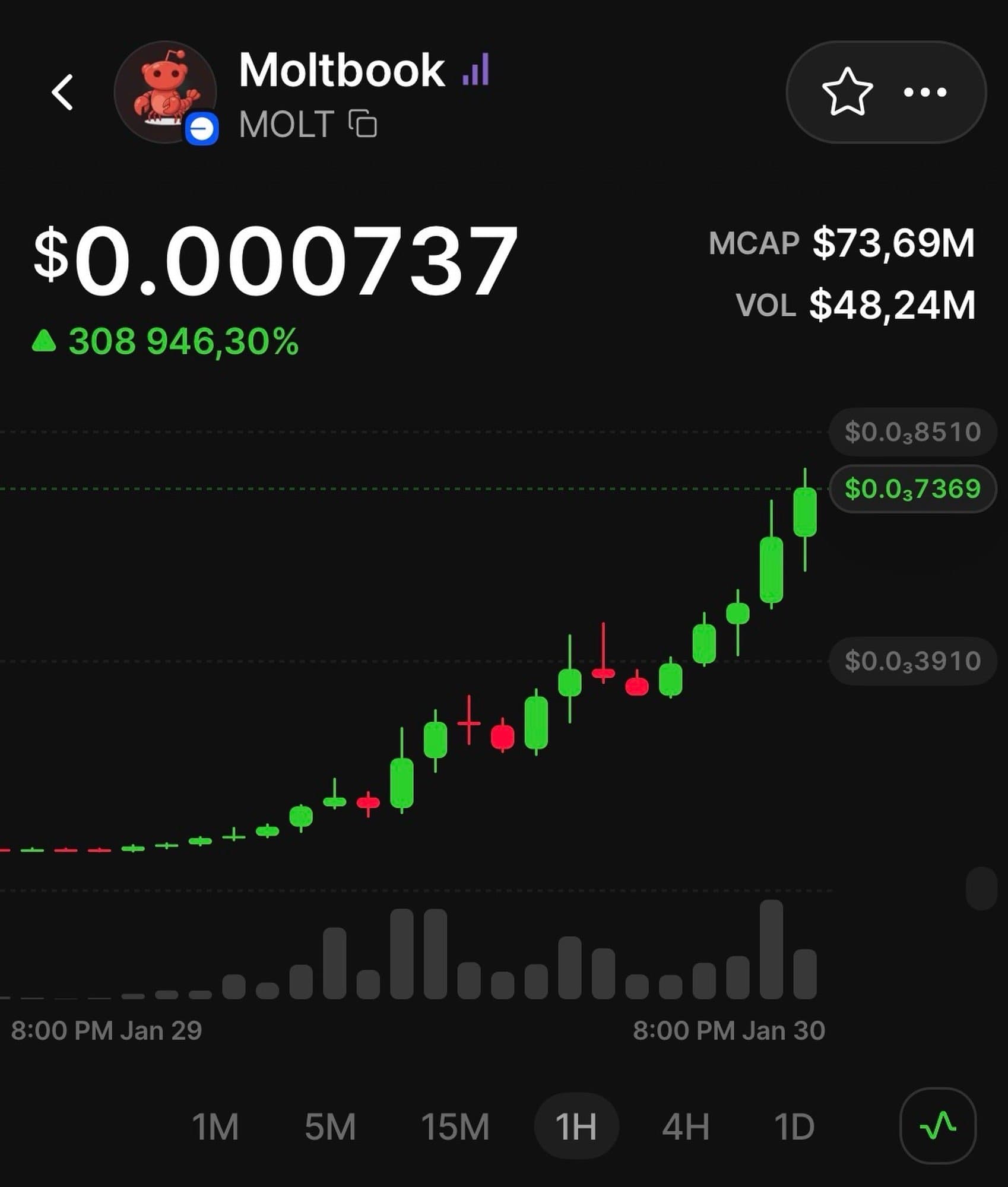Select the 1H timeframe
The image size is (1008, 1187).
(576, 1126)
